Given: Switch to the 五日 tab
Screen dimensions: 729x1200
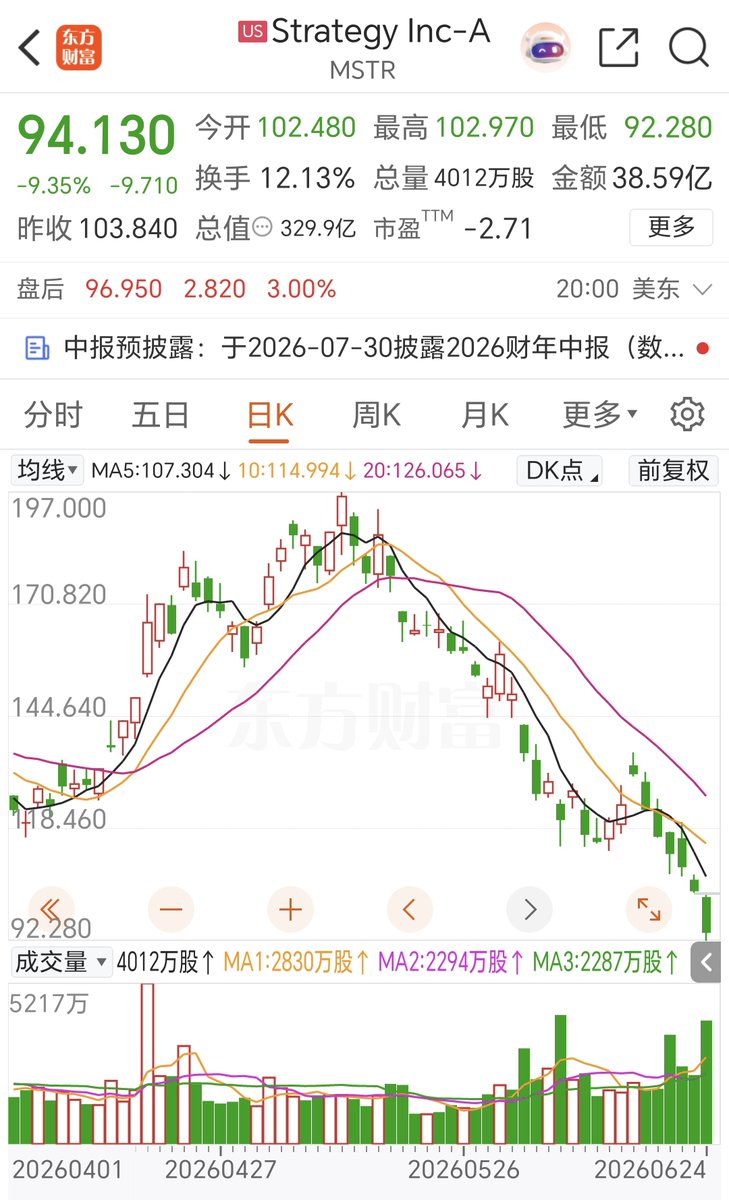Looking at the screenshot, I should click(161, 414).
